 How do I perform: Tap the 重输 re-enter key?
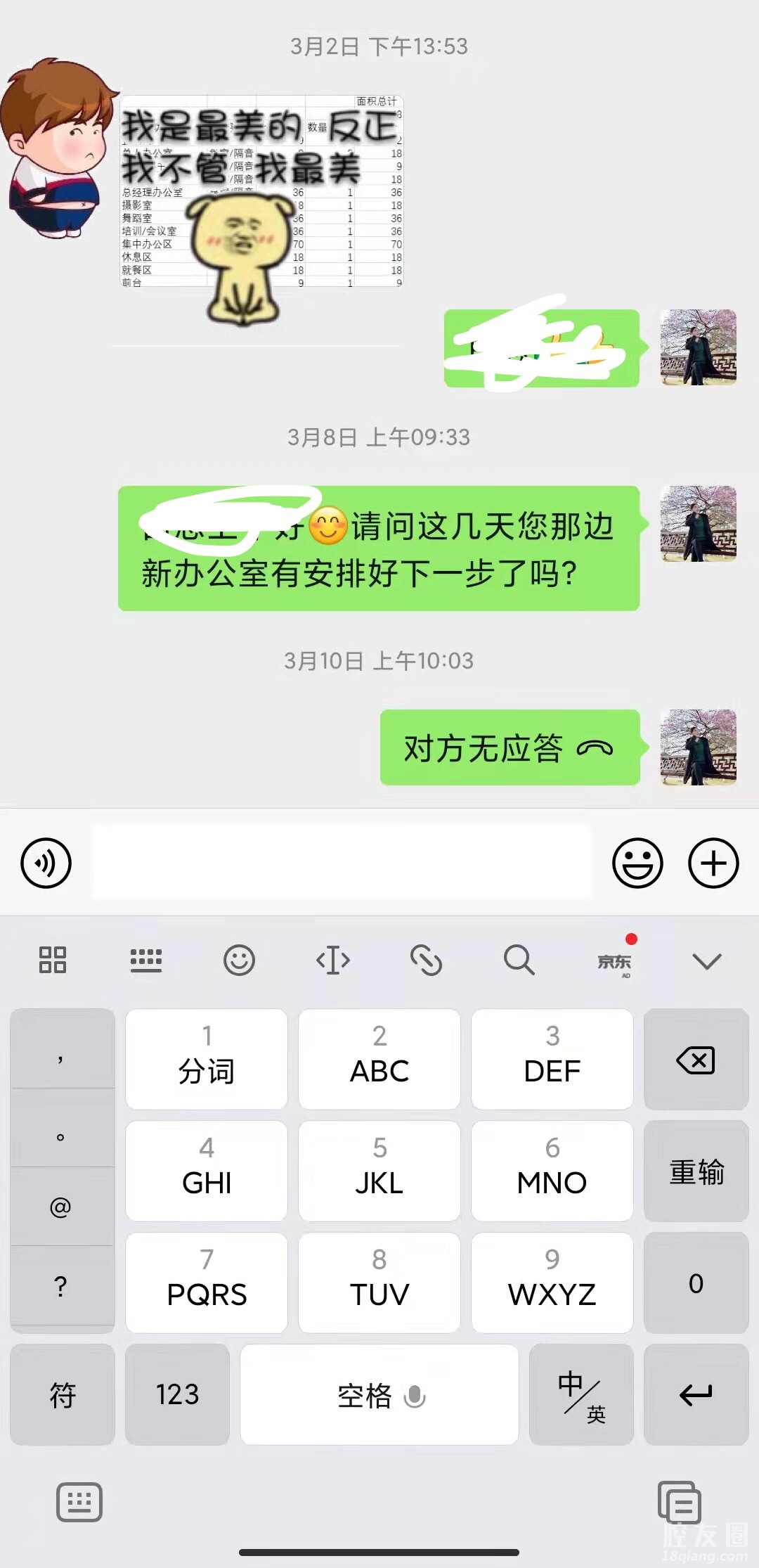pyautogui.click(x=696, y=1171)
